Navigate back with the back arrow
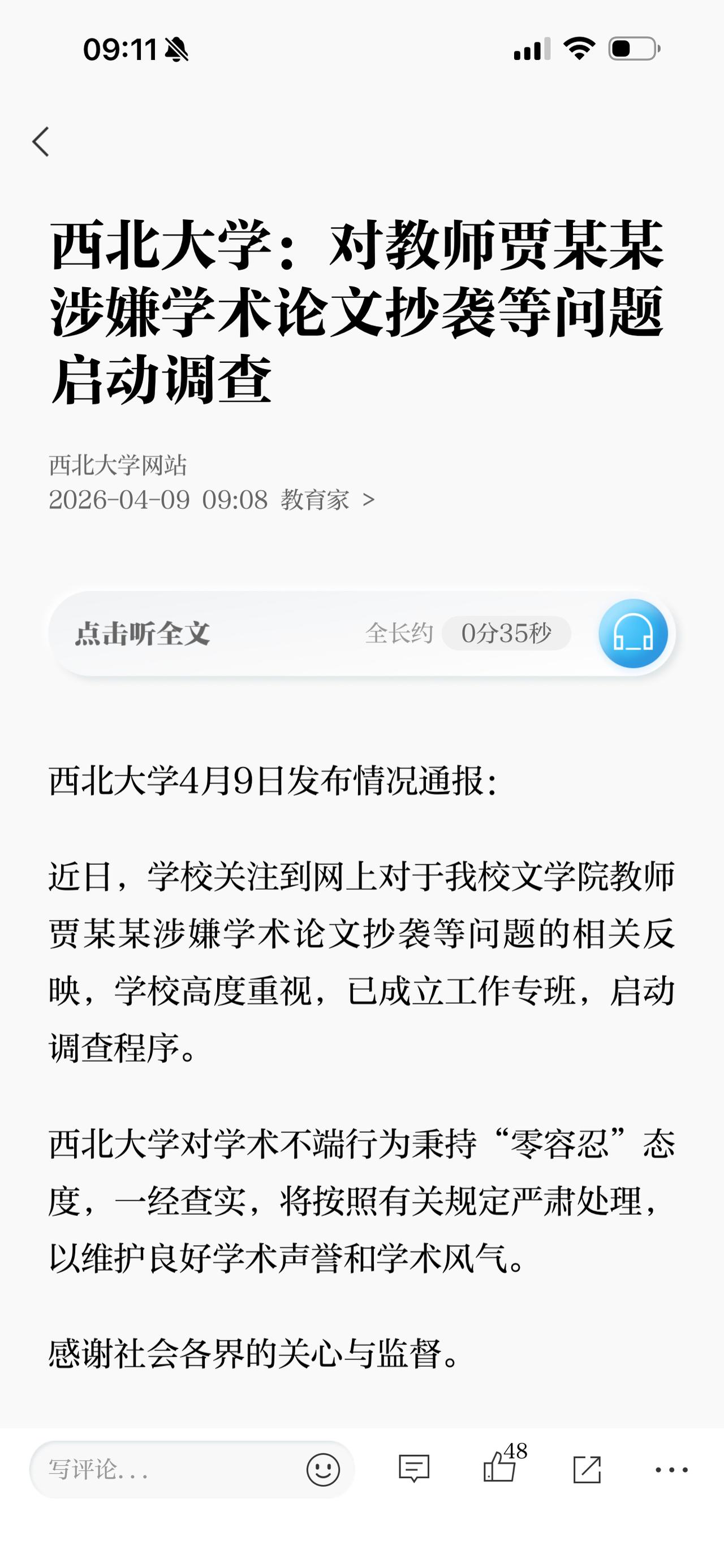This screenshot has width=724, height=1568. pos(41,141)
